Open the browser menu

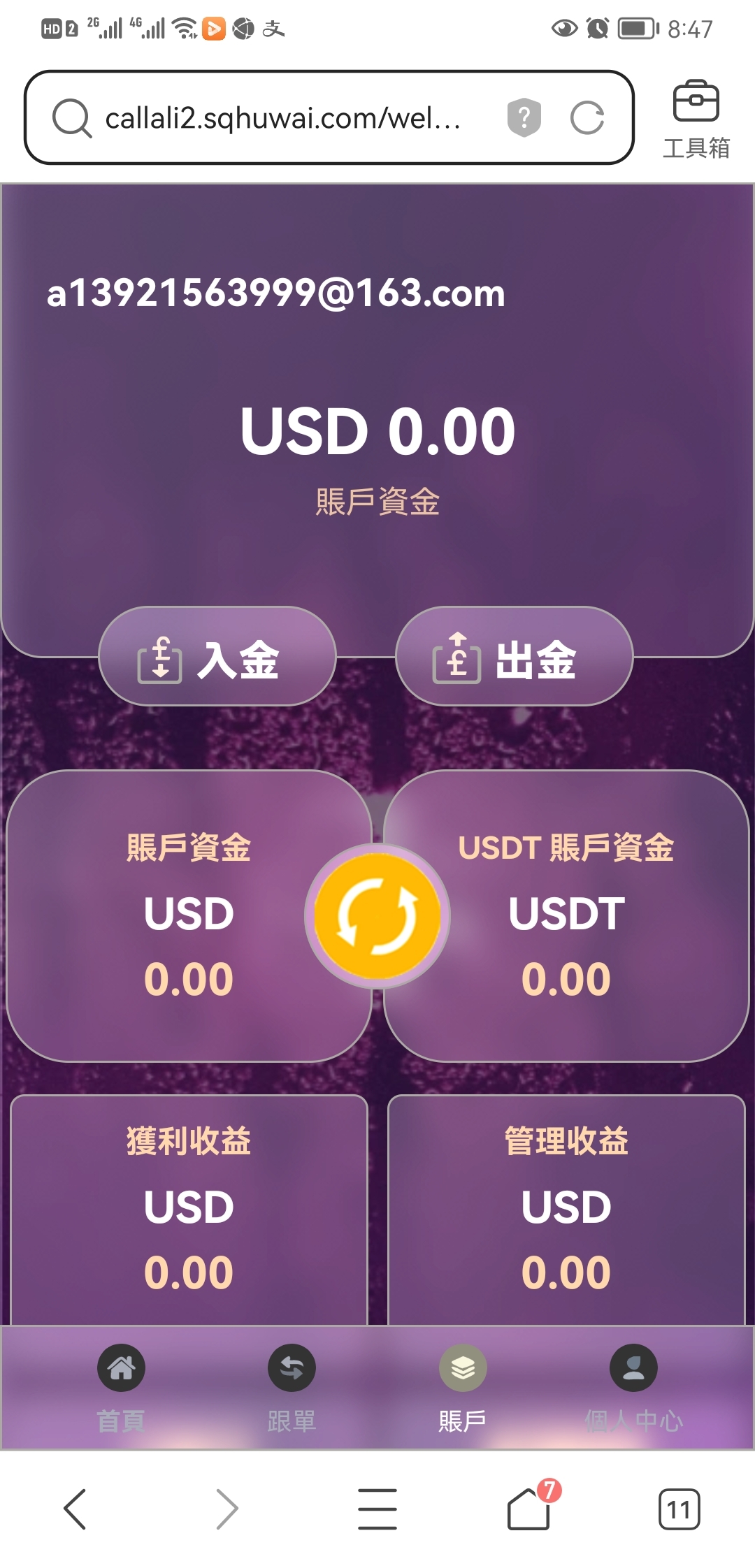pos(377,1509)
